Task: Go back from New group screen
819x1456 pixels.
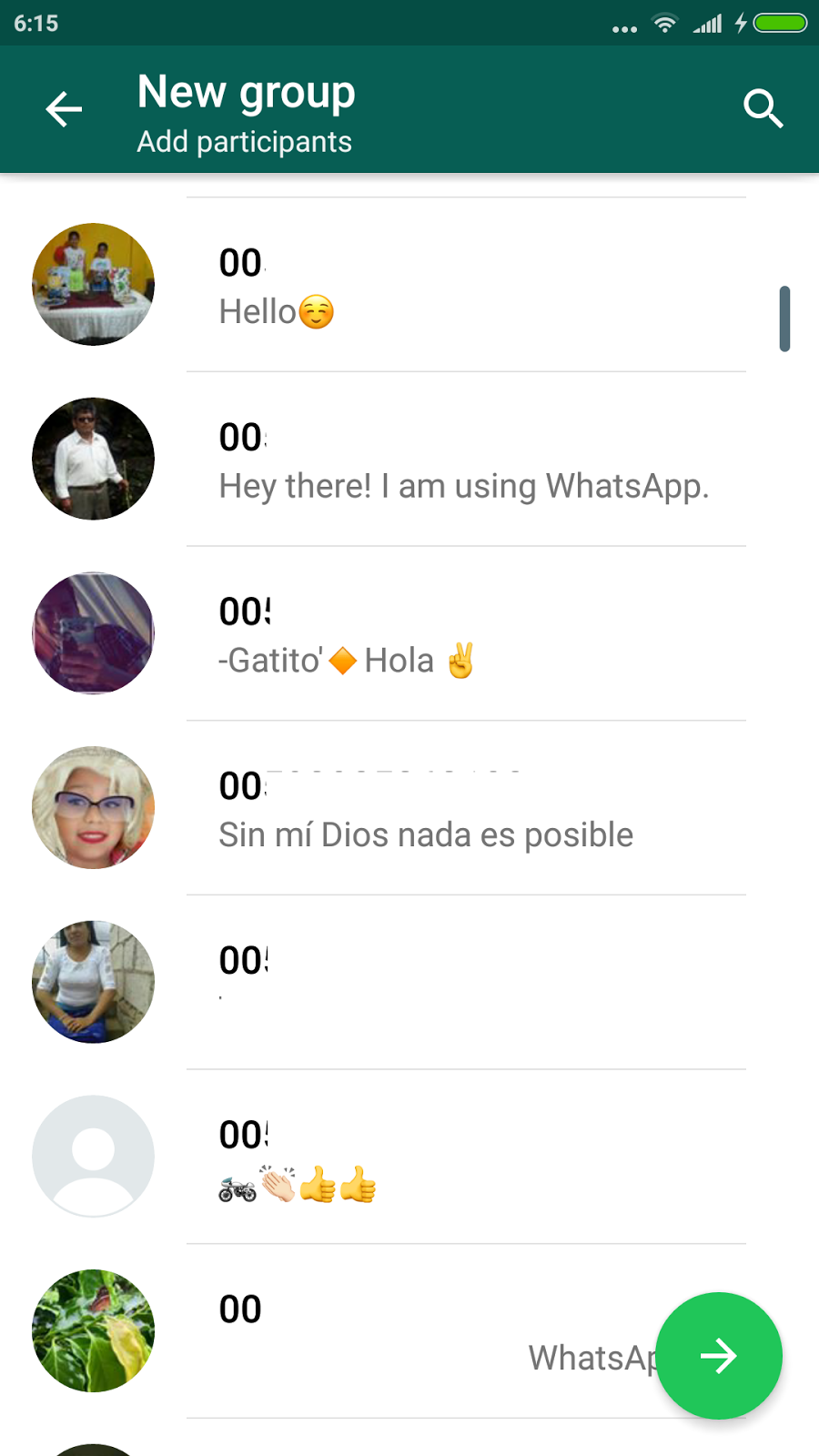Action: point(64,110)
